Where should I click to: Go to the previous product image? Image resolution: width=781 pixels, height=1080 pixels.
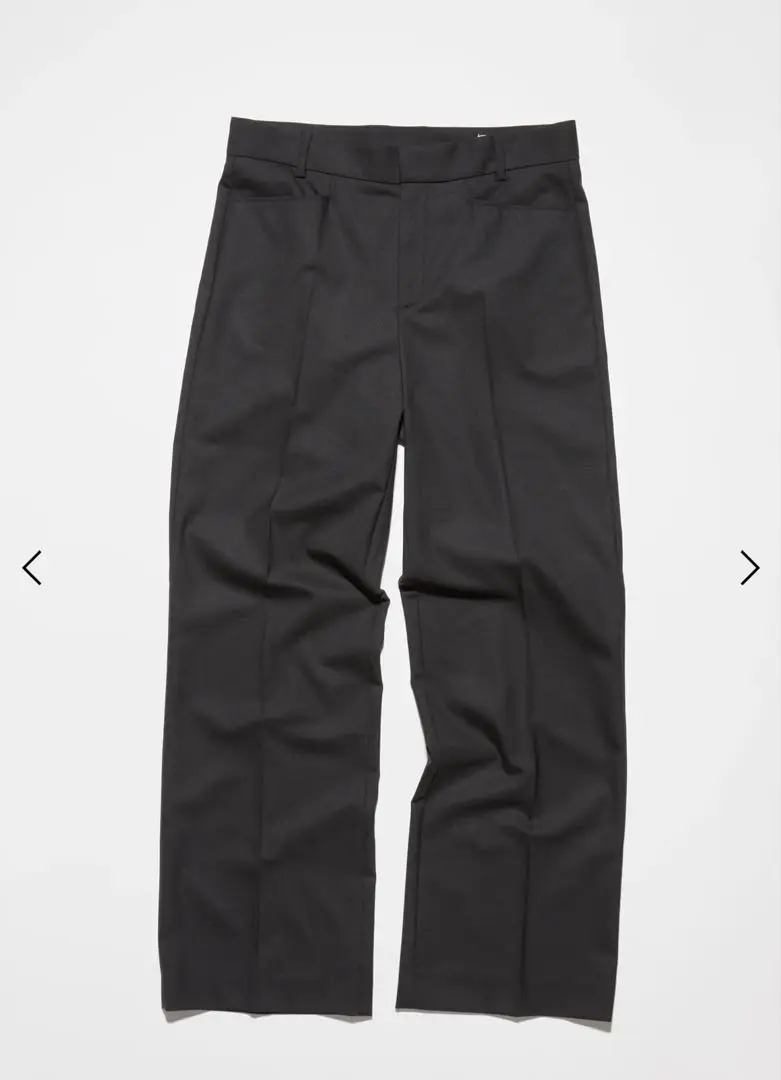click(x=32, y=567)
